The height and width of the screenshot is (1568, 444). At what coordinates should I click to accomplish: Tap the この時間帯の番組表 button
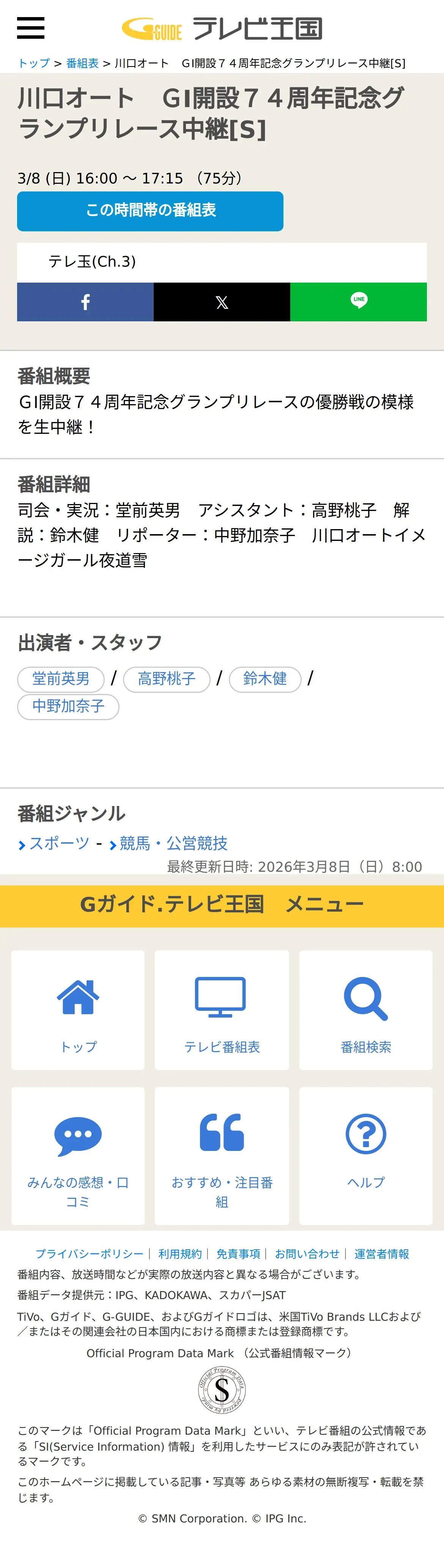(x=150, y=210)
